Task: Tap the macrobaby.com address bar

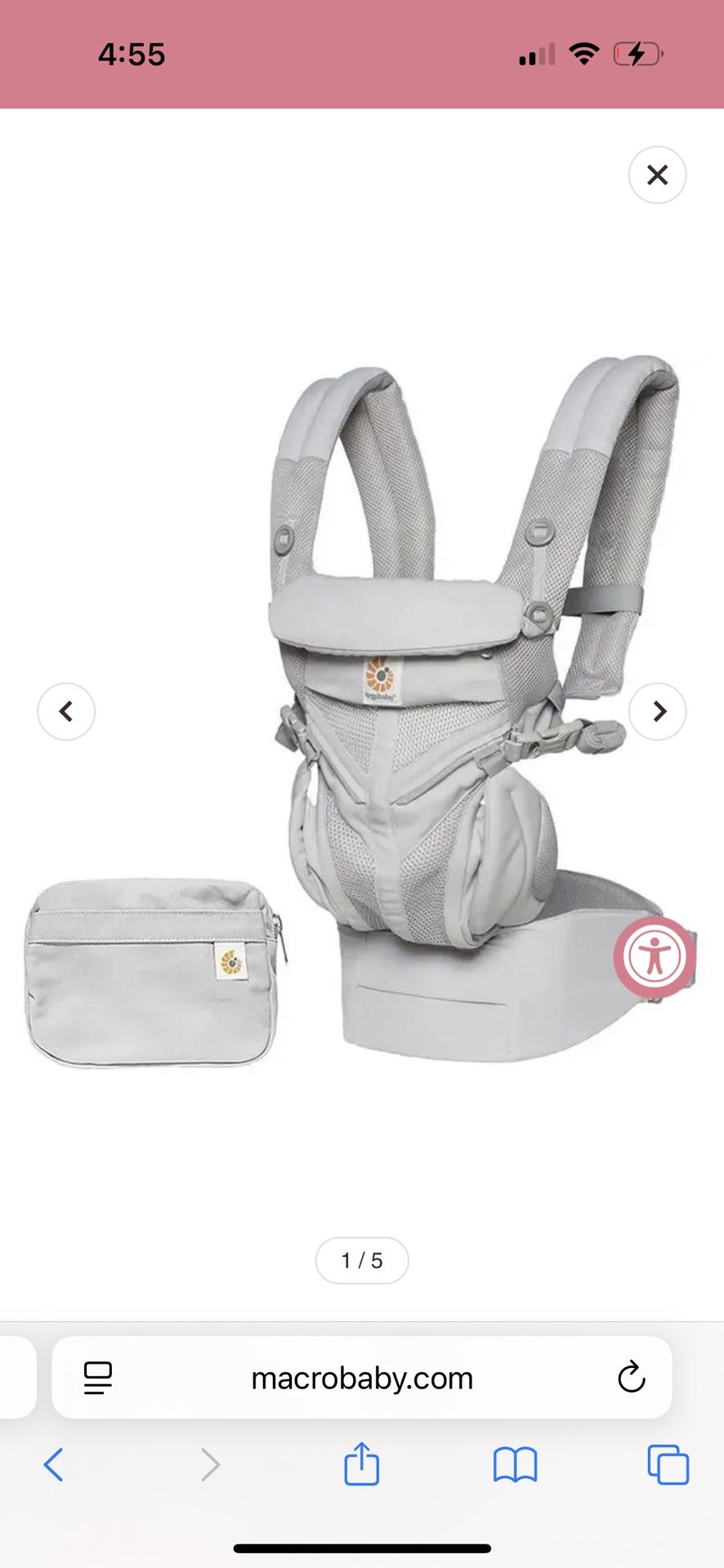Action: [362, 1378]
